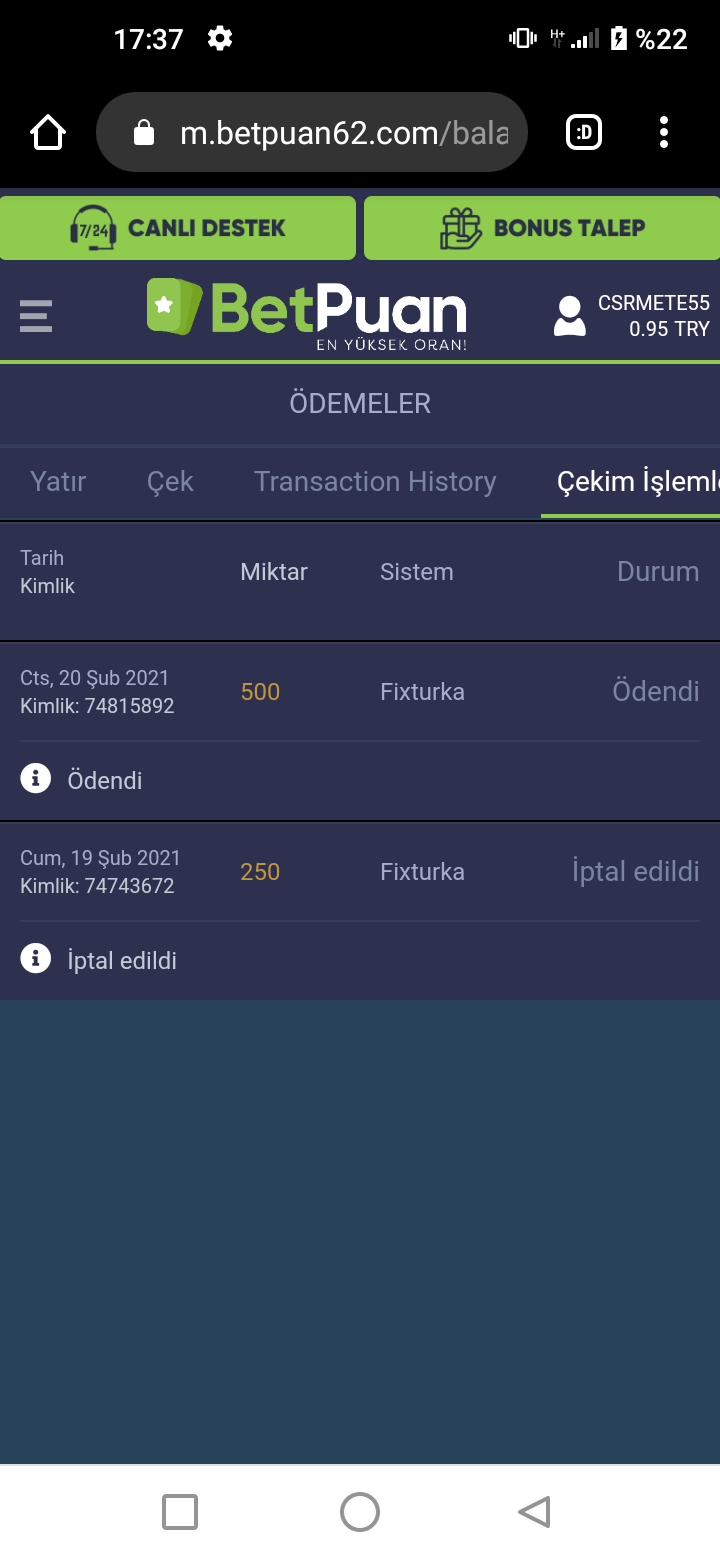Switch to the Çek tab
The height and width of the screenshot is (1560, 720).
click(x=170, y=482)
